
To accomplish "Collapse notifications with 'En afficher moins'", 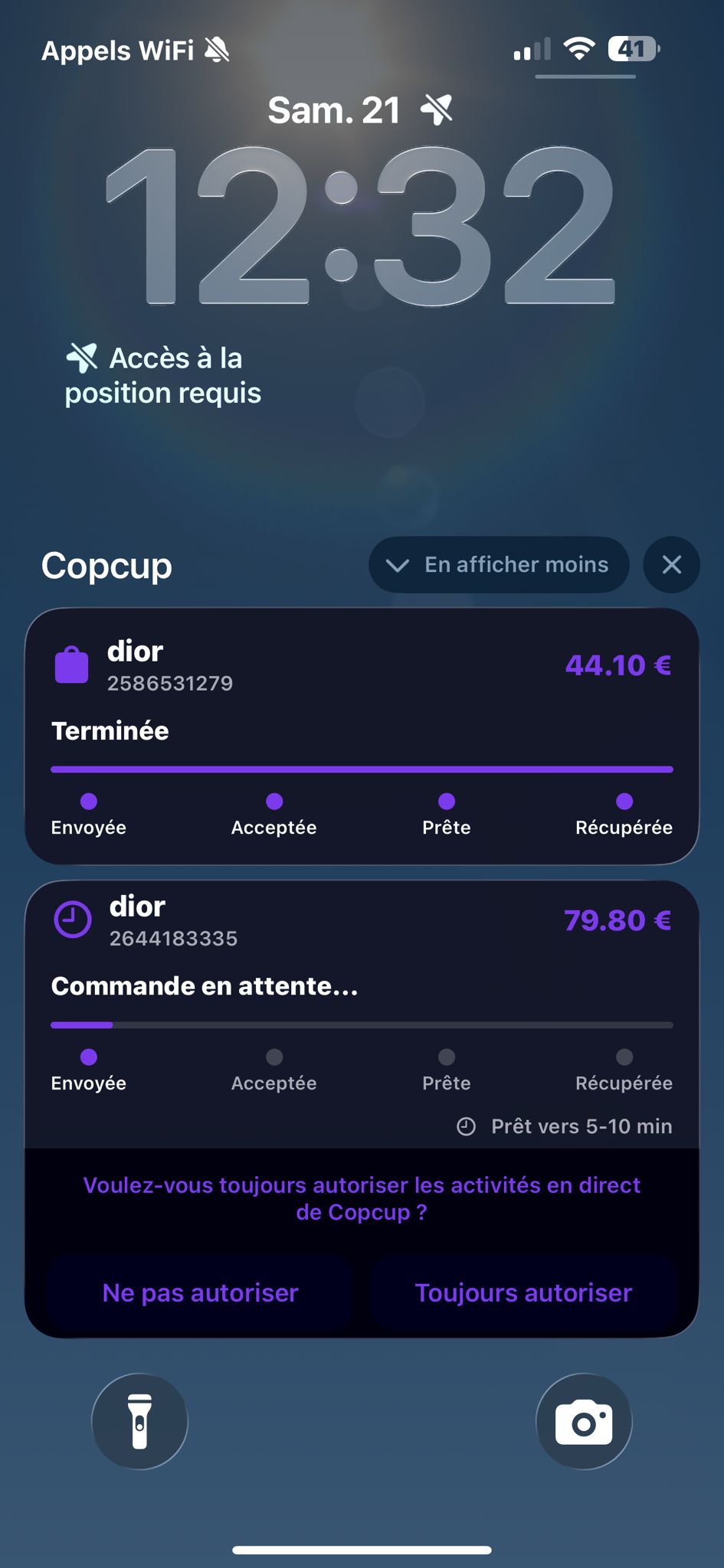I will click(x=498, y=564).
